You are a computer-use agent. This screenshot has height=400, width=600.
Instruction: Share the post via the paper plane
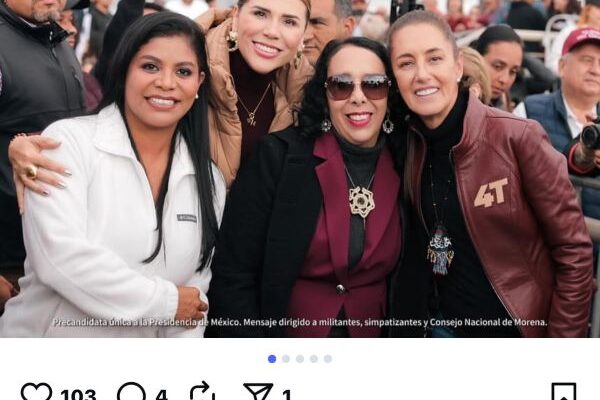coord(258,394)
